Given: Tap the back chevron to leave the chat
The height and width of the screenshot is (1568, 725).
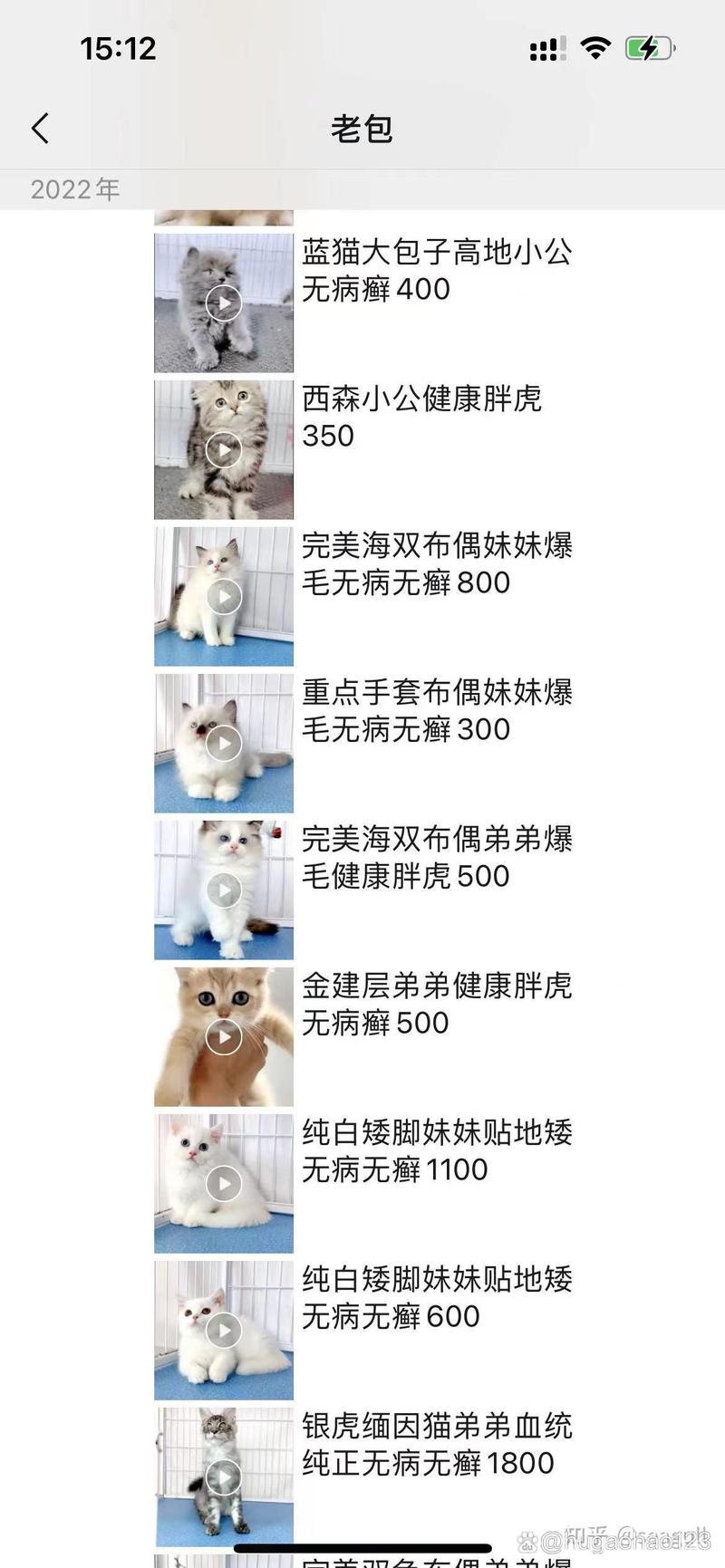Looking at the screenshot, I should click(x=39, y=128).
